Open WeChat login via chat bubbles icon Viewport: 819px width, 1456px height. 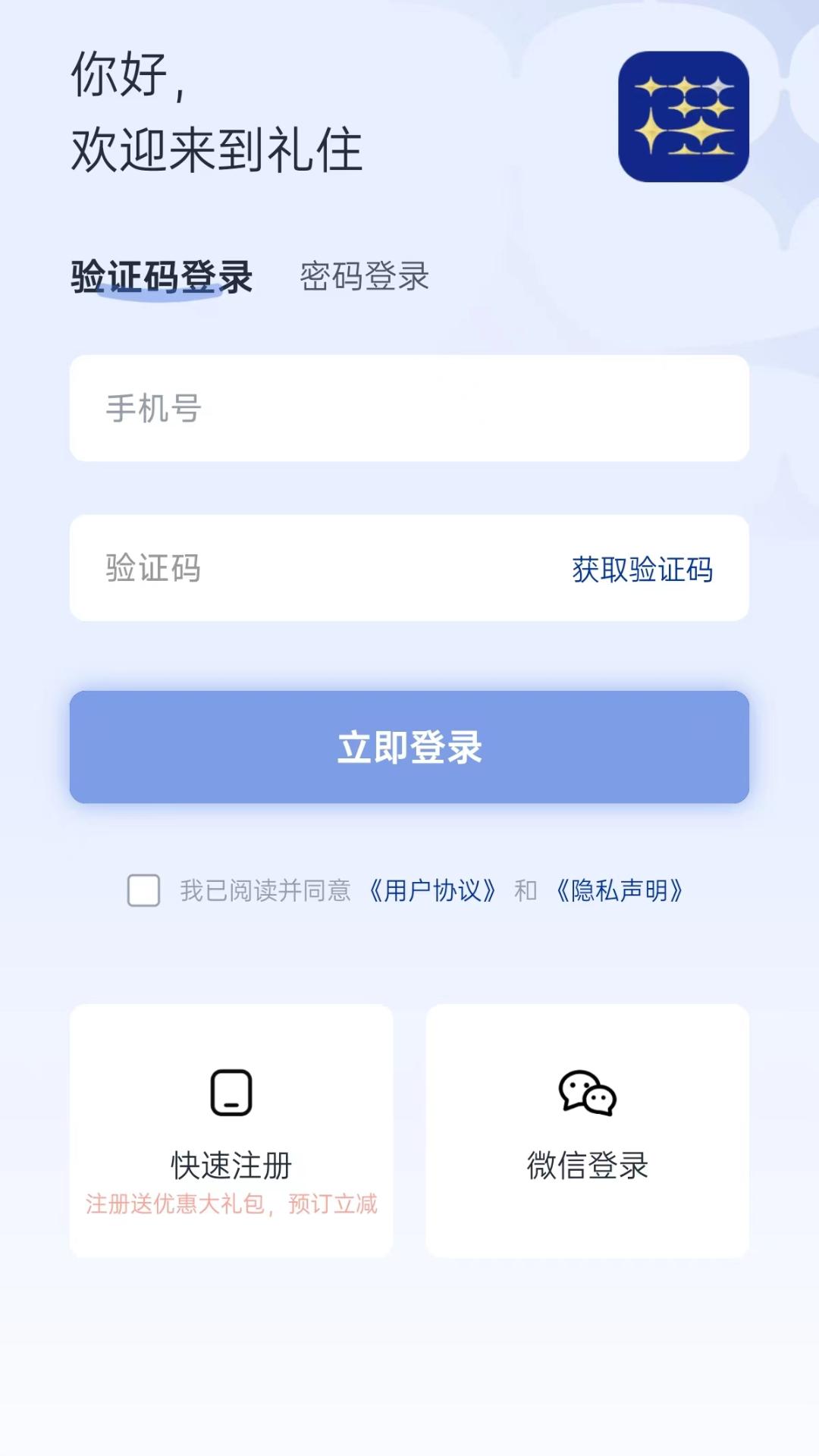pyautogui.click(x=588, y=1092)
